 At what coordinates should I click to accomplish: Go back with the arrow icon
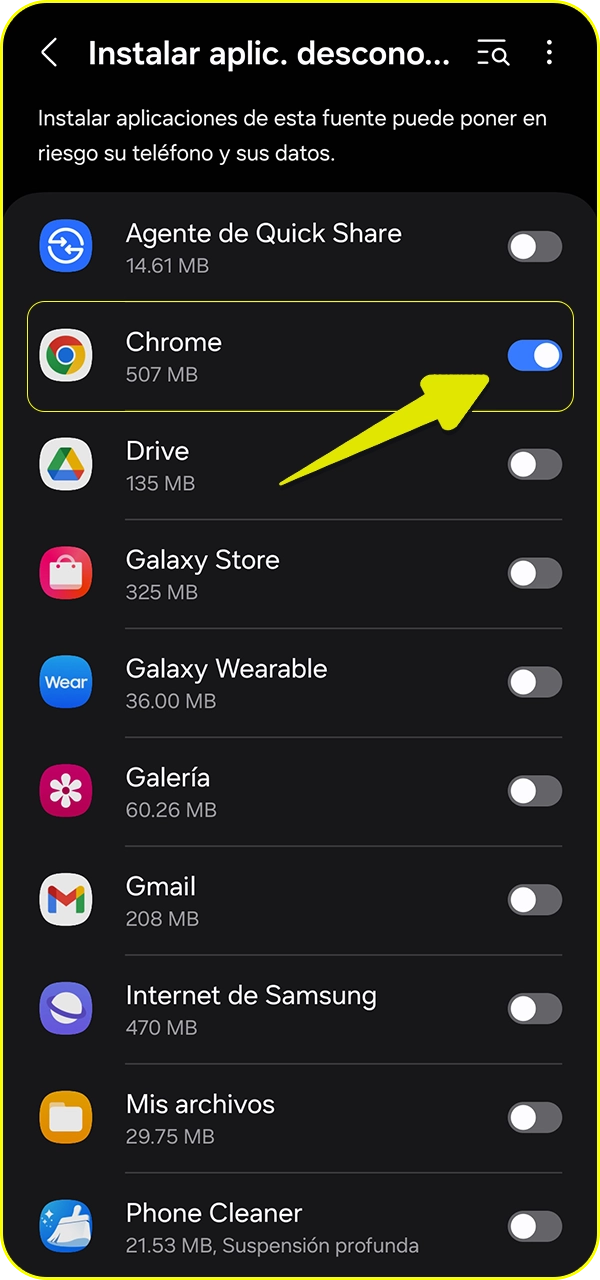(49, 53)
